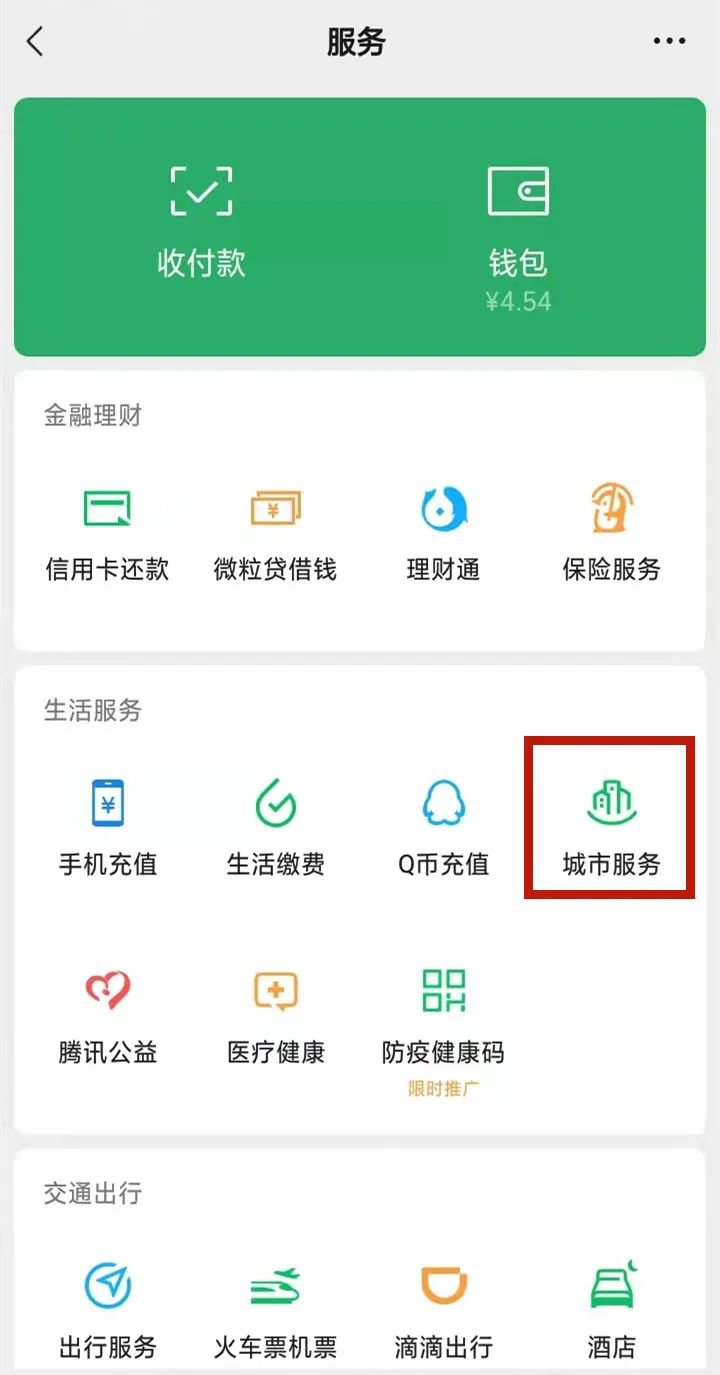This screenshot has height=1375, width=720.
Task: Open 酒店 booking
Action: (611, 1308)
